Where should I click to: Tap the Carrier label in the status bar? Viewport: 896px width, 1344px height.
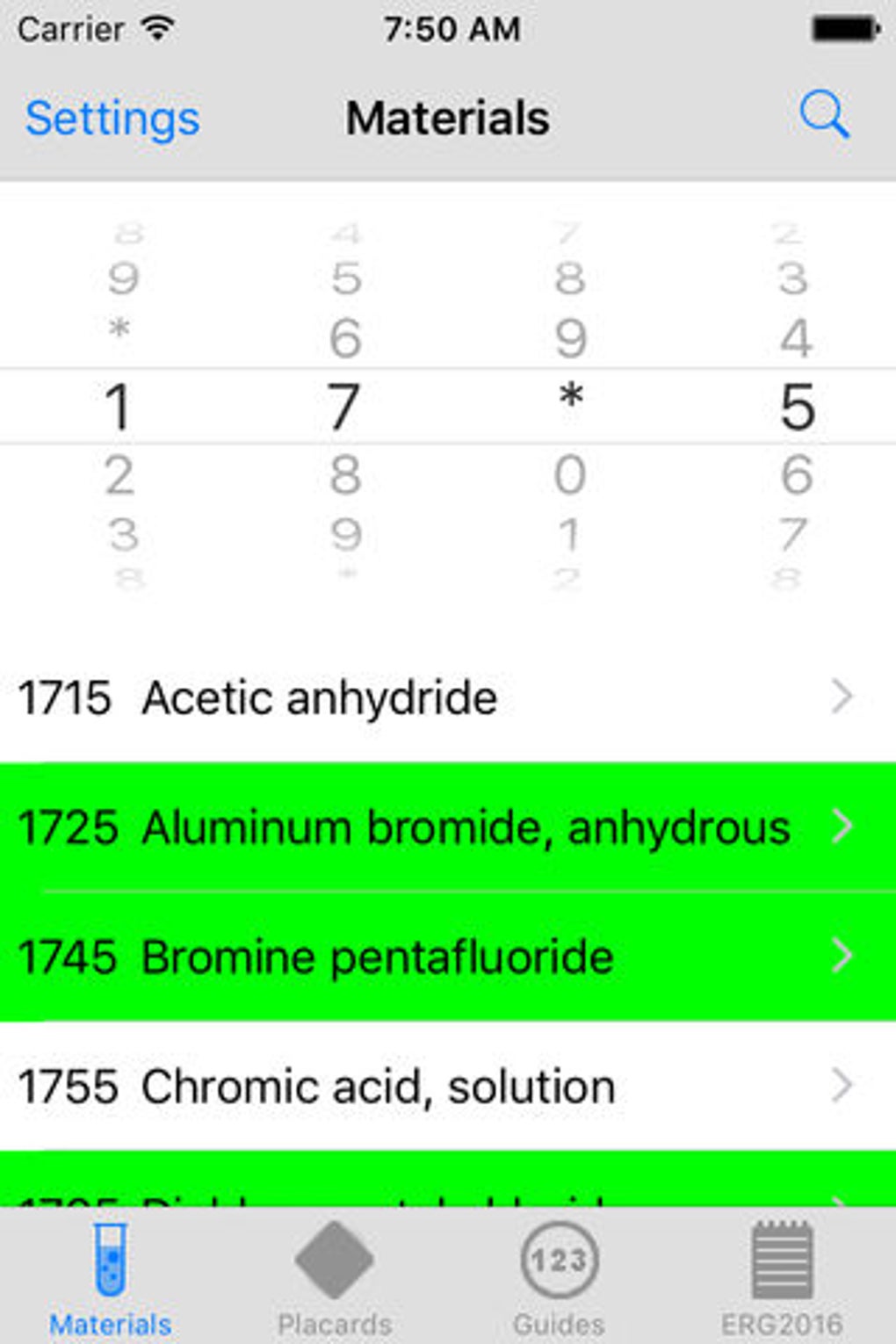click(x=70, y=28)
